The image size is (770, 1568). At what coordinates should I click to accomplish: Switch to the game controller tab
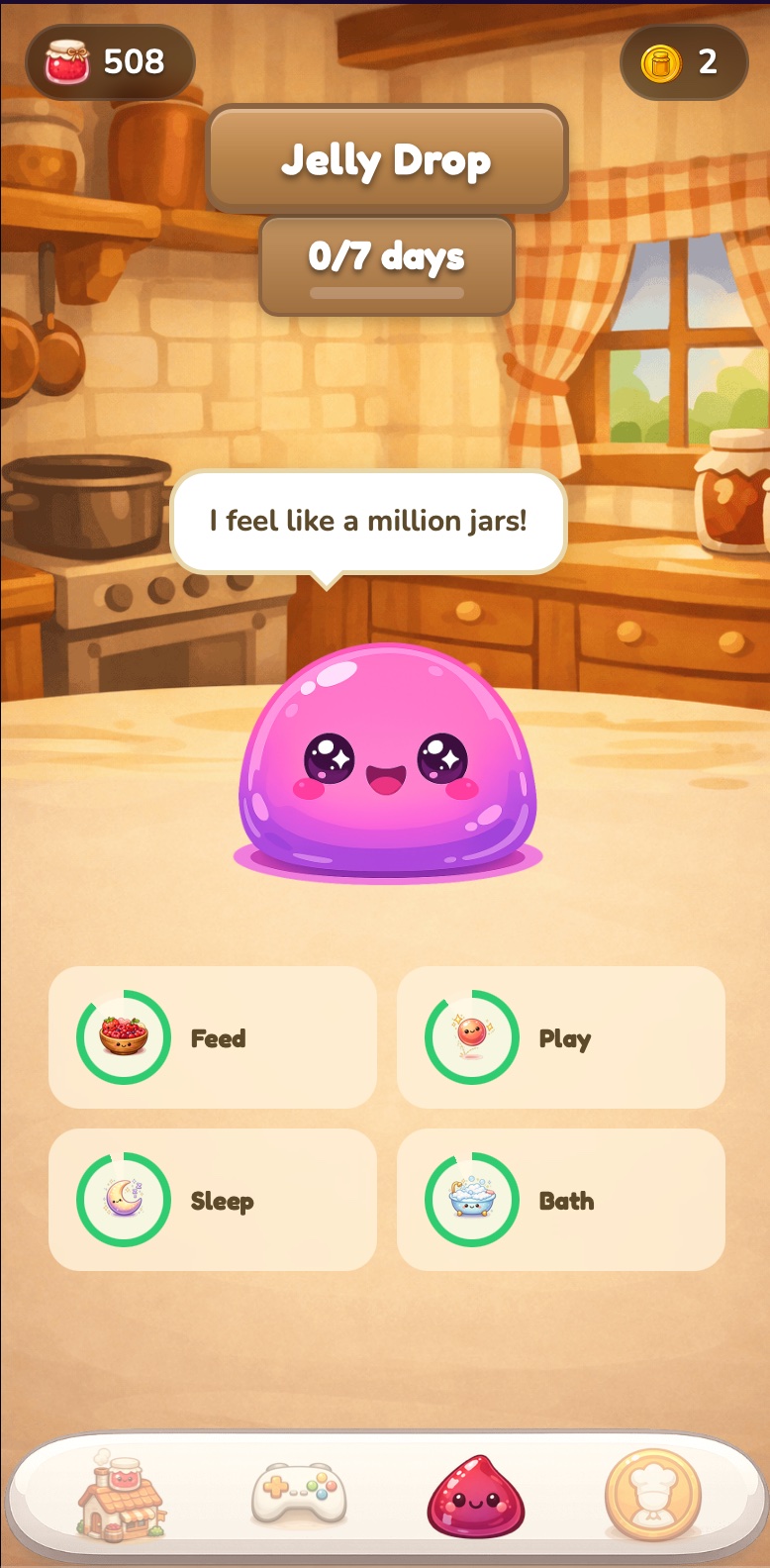[299, 1495]
